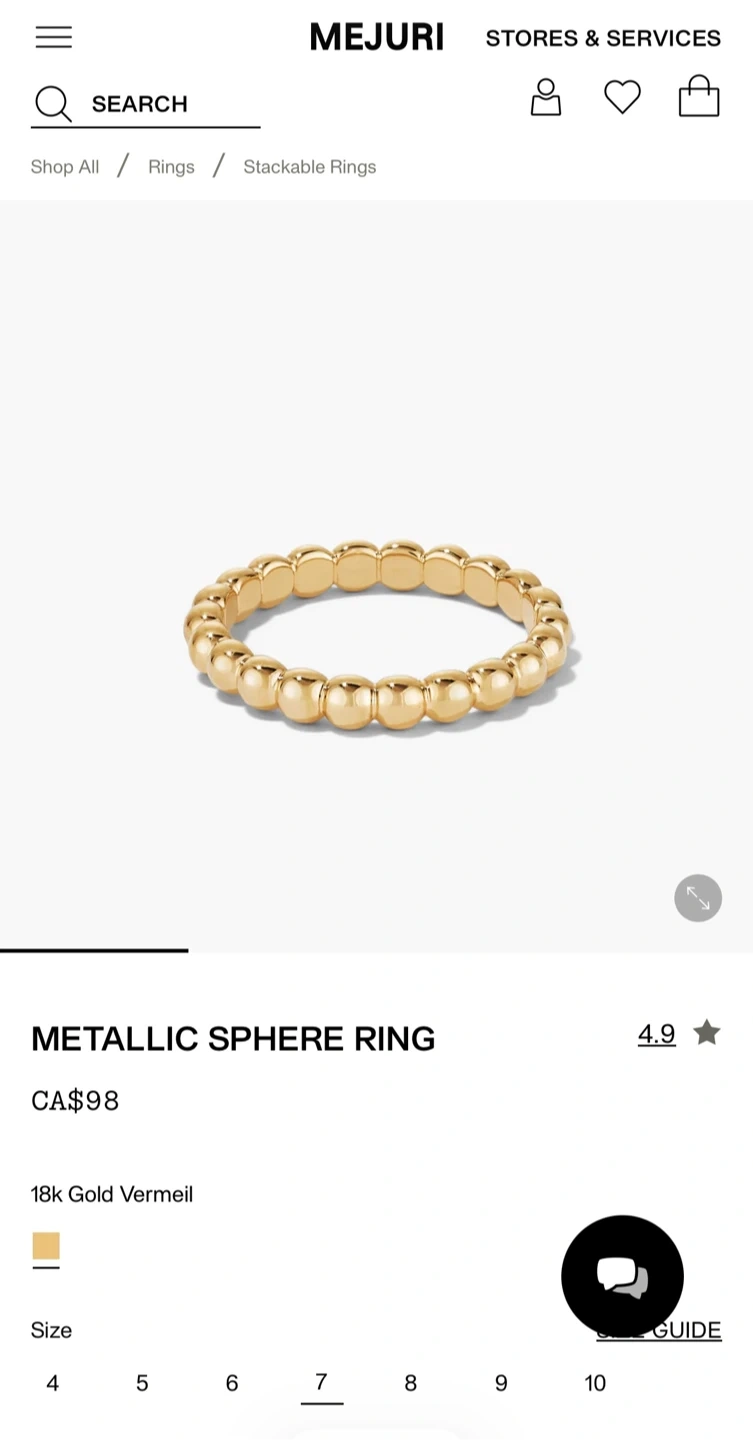Choose ring size 4

(x=53, y=1383)
